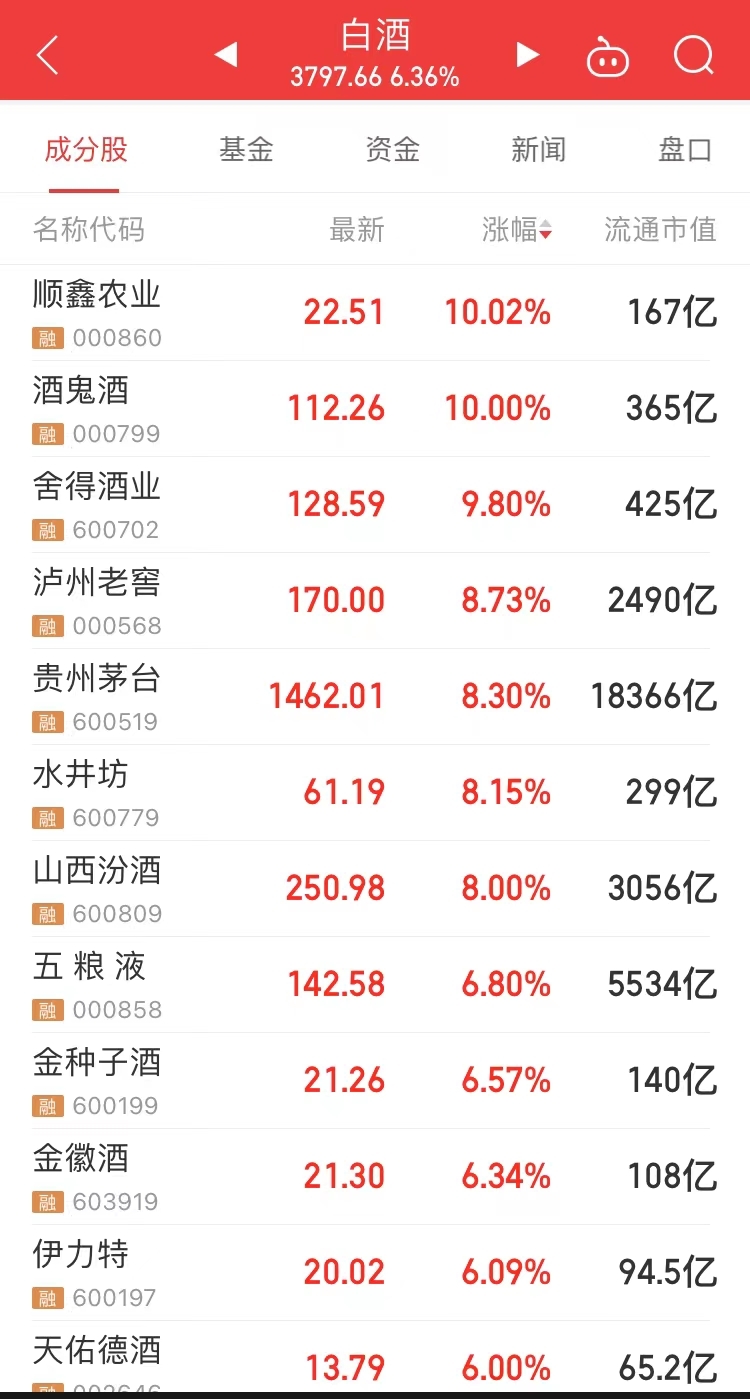Open stock details for 酒鬼酒
Image resolution: width=750 pixels, height=1399 pixels.
pyautogui.click(x=375, y=409)
